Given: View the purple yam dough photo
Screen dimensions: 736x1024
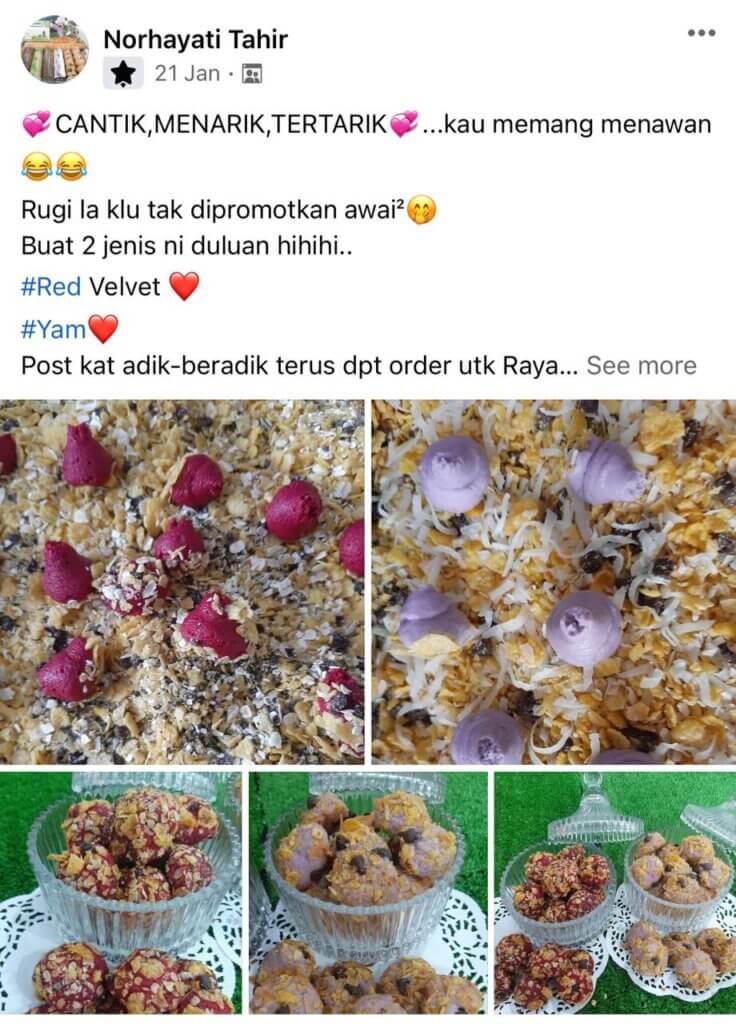Looking at the screenshot, I should (554, 582).
